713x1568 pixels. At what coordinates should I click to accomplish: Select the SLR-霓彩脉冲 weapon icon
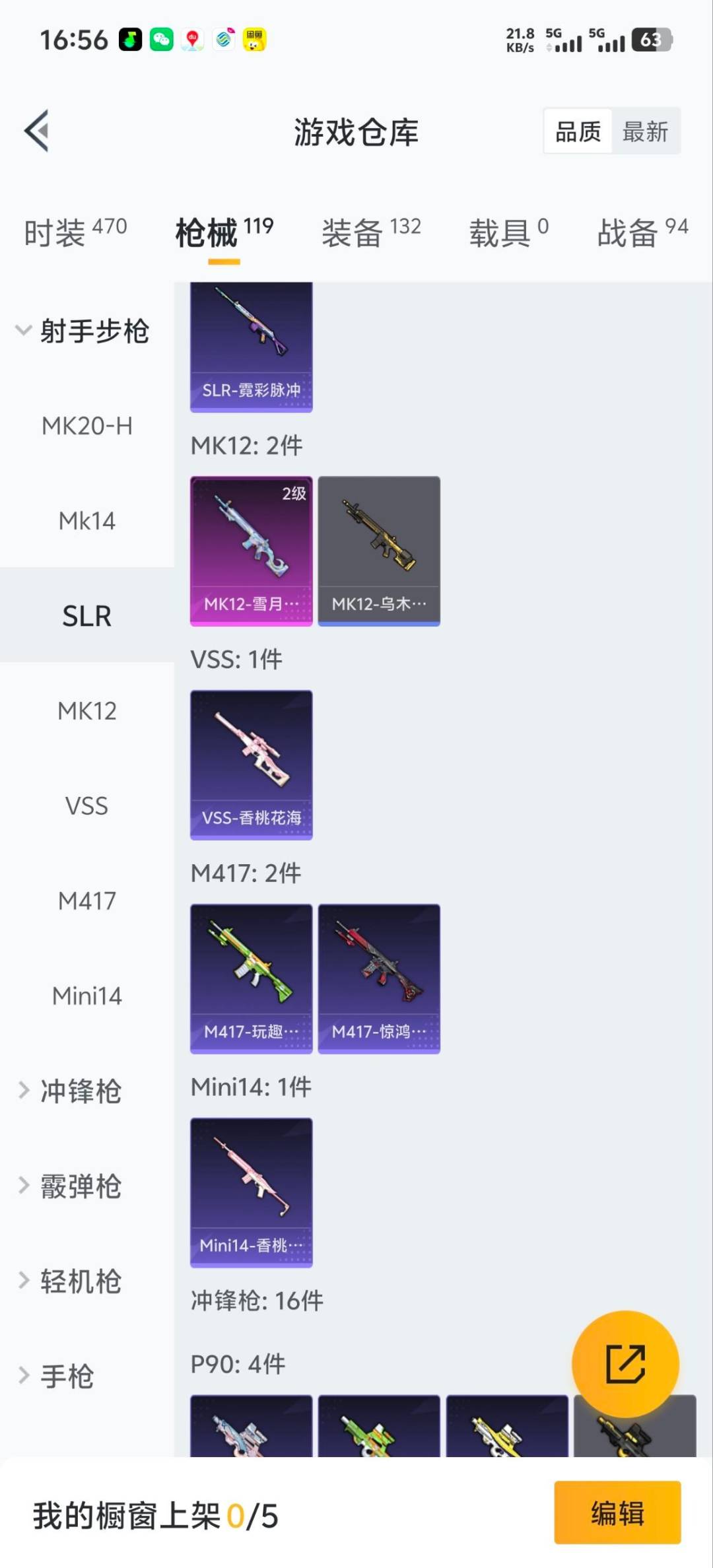click(251, 343)
